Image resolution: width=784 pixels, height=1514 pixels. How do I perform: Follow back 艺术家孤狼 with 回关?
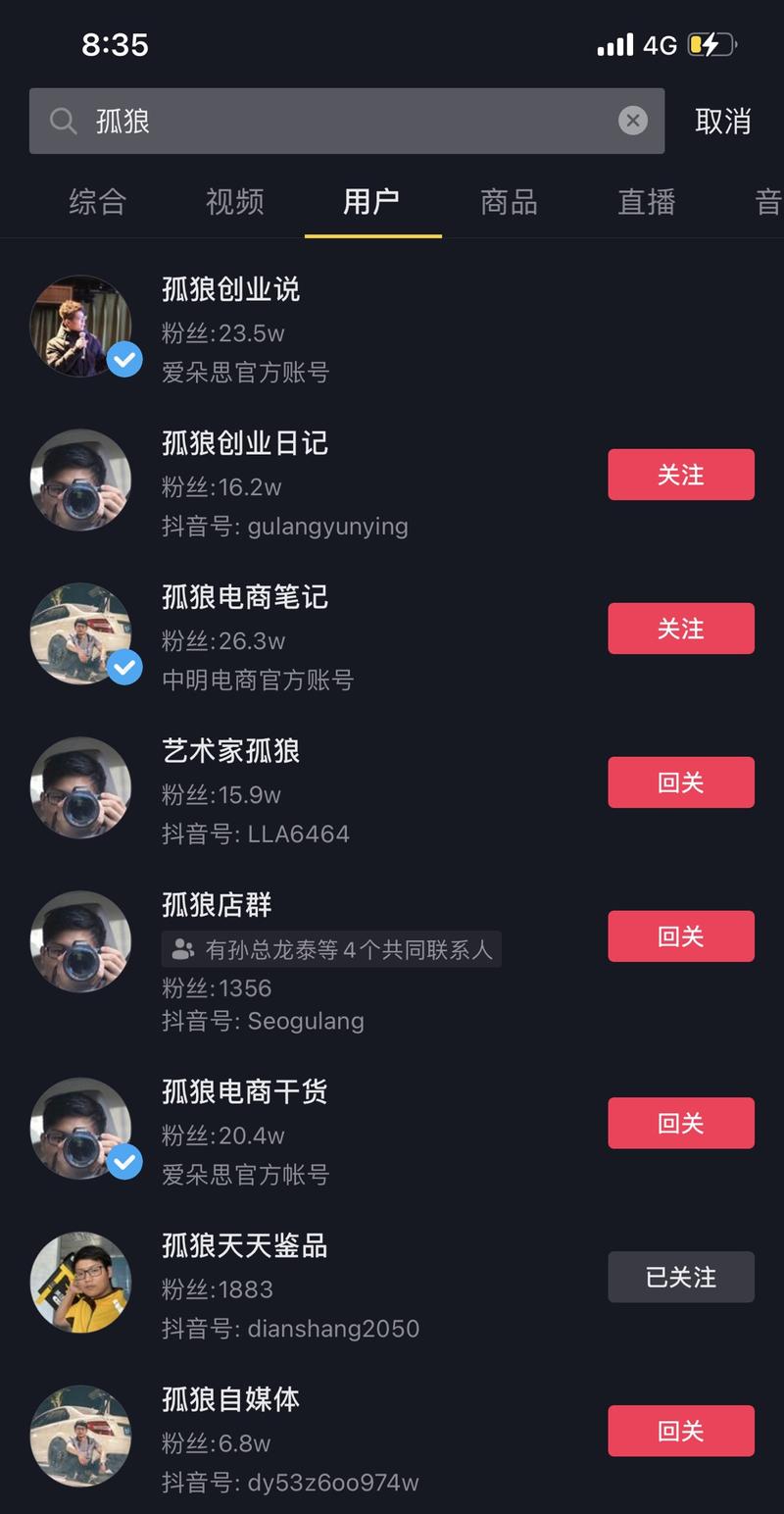680,782
